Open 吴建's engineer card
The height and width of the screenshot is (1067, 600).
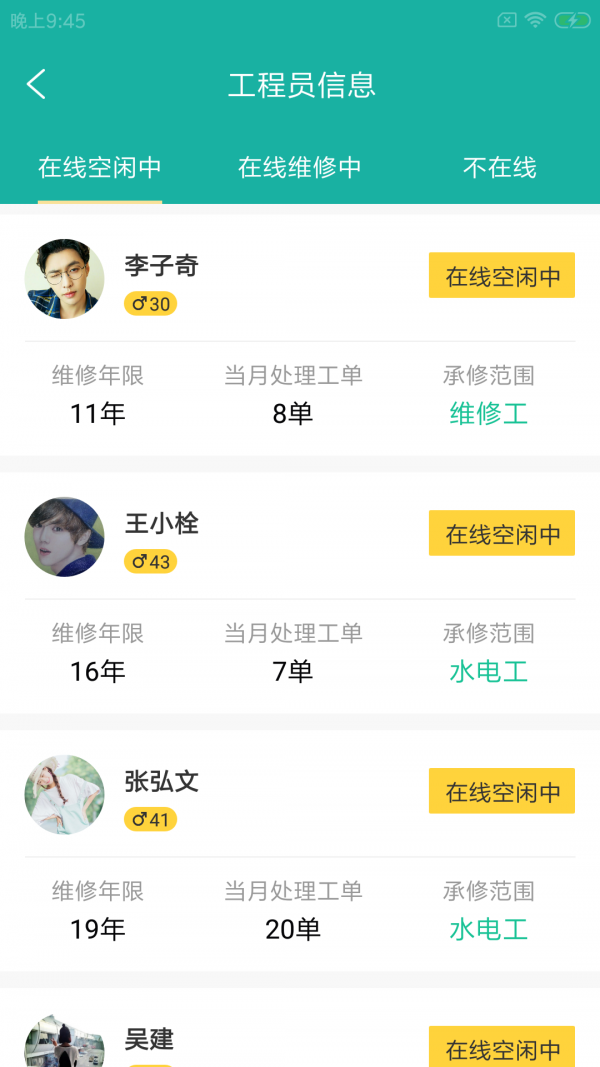(150, 1040)
